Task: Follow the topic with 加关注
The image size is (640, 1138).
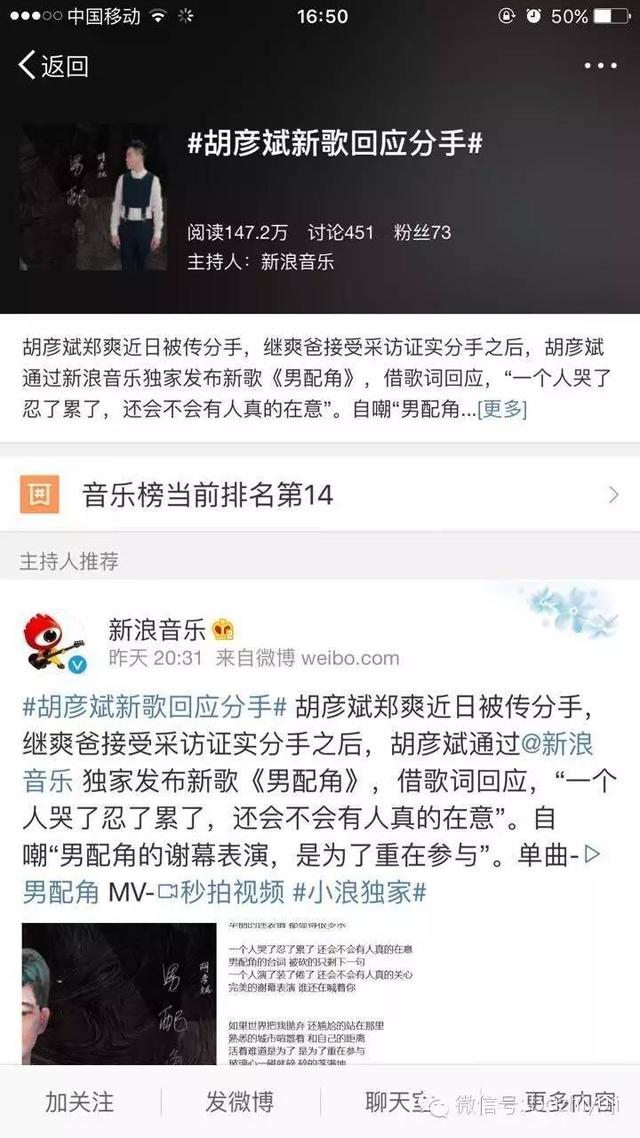Action: (80, 1102)
